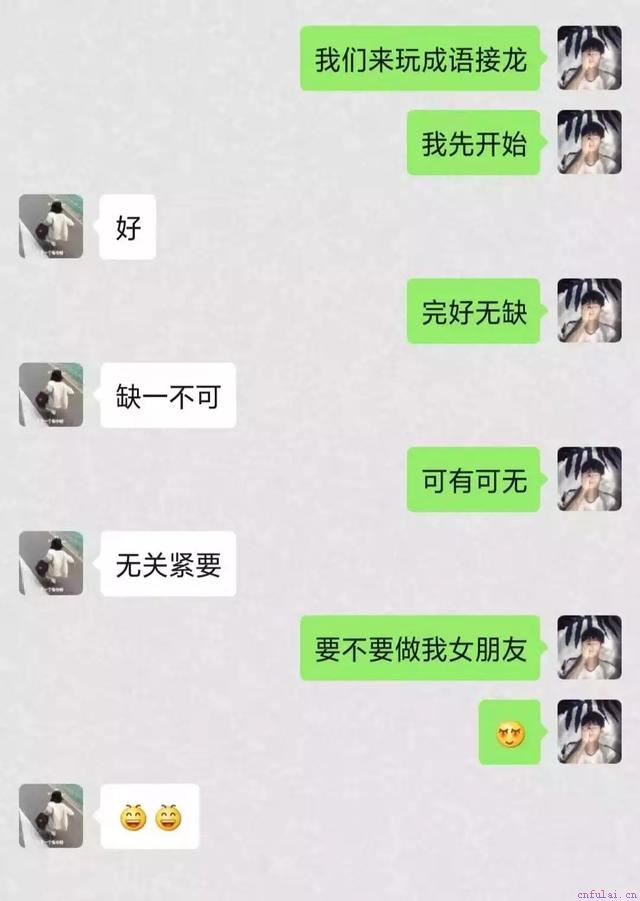Open the avatar beside 可有可无
The height and width of the screenshot is (901, 640).
click(589, 479)
